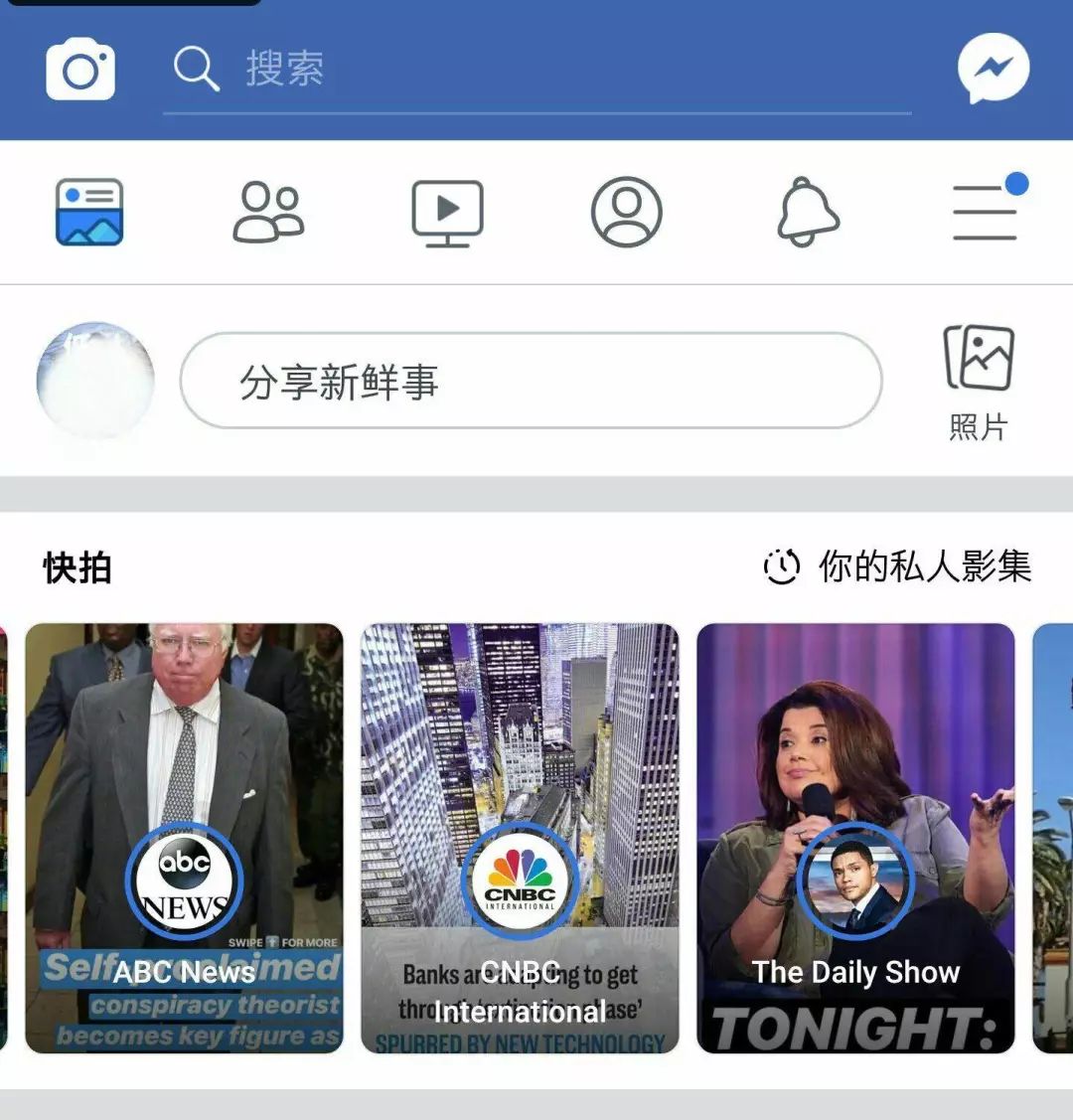Viewport: 1073px width, 1120px height.
Task: Open the hamburger menu tab
Action: 986,212
